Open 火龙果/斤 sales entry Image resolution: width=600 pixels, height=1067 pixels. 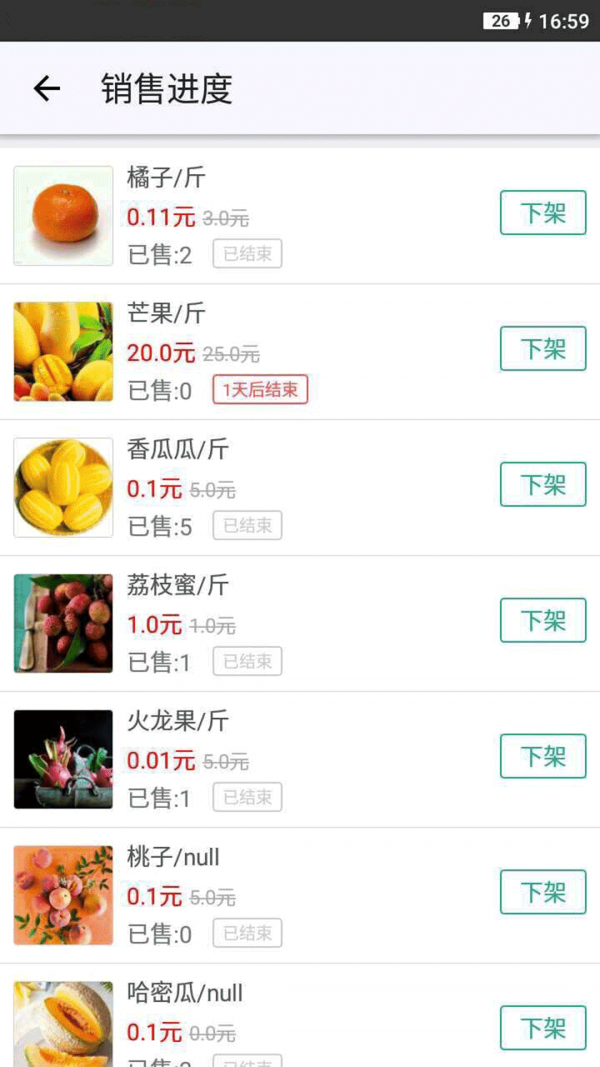click(300, 760)
